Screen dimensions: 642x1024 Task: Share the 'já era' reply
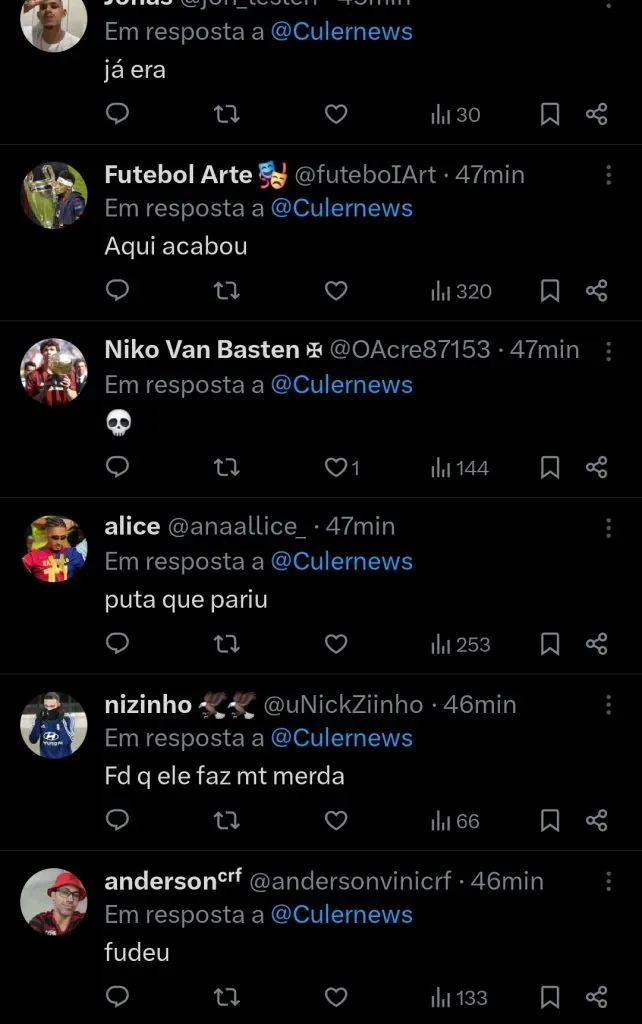pos(597,115)
